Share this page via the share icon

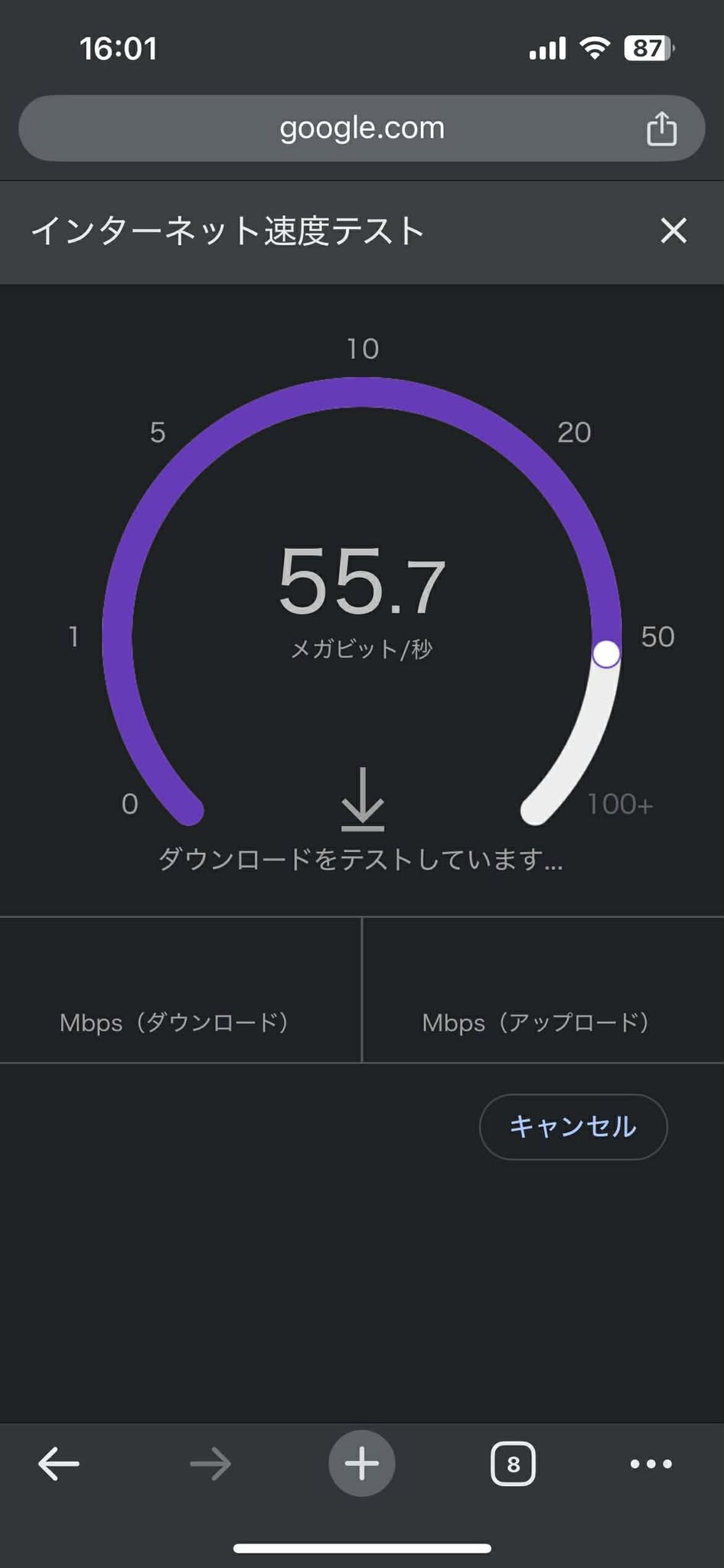(x=661, y=128)
